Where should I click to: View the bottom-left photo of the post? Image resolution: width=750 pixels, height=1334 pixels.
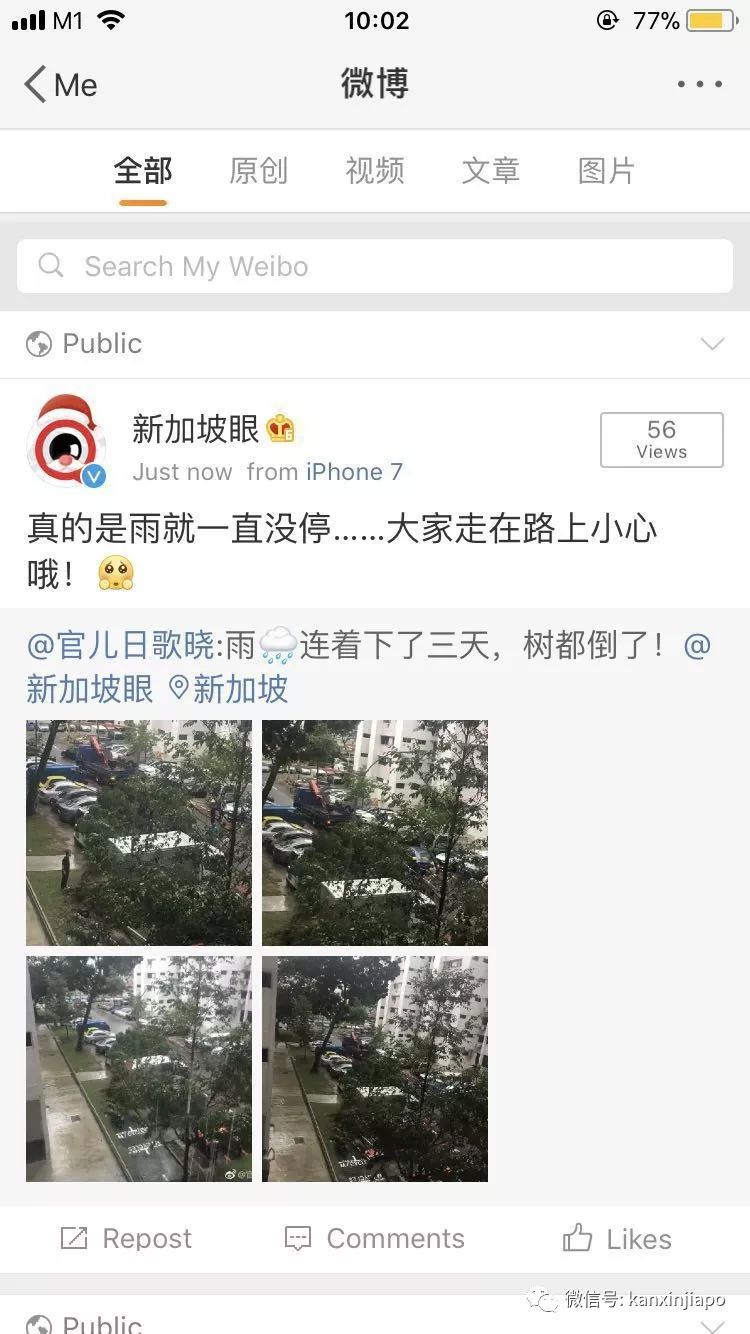pyautogui.click(x=139, y=1069)
